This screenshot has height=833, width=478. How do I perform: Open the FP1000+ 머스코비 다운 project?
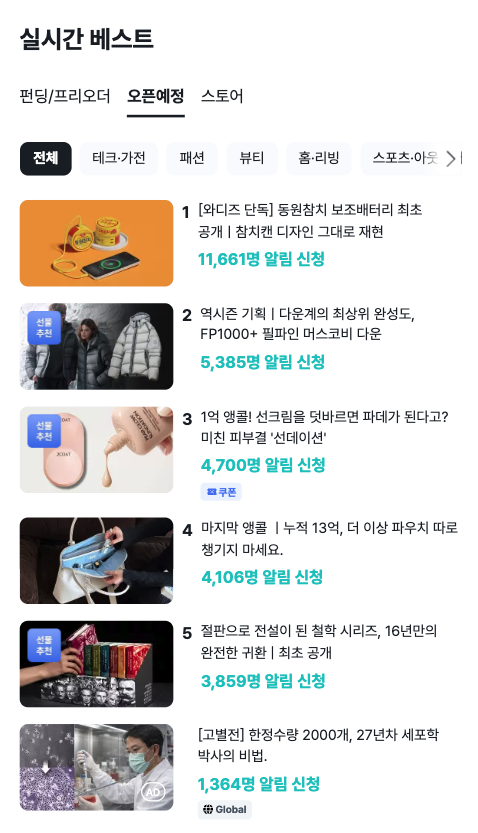[x=240, y=346]
